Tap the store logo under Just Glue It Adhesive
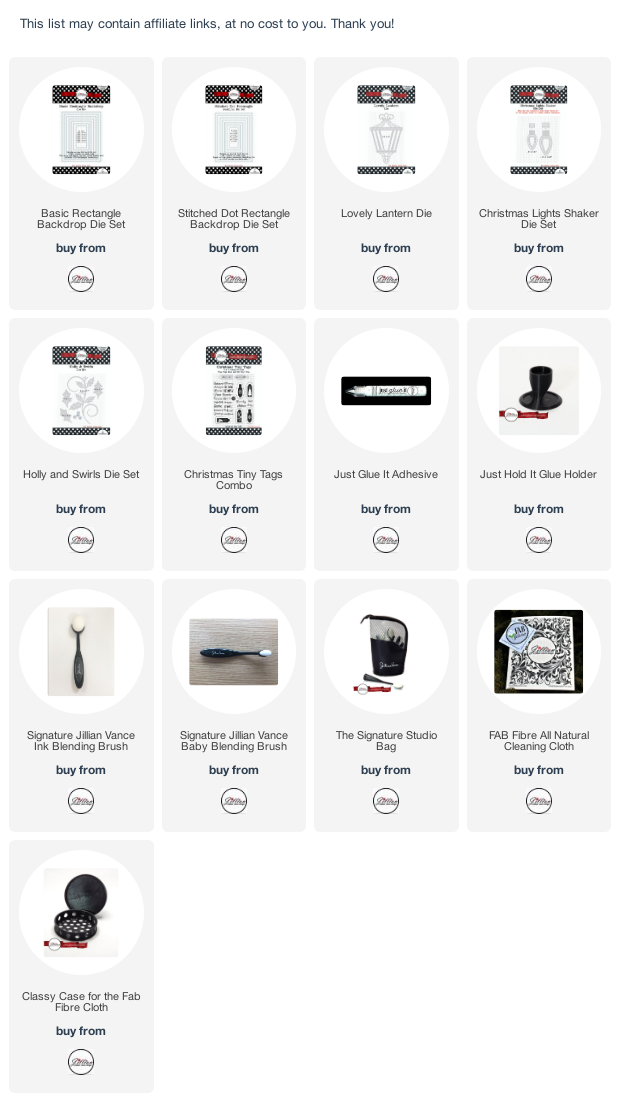620x1114 pixels. pos(386,540)
